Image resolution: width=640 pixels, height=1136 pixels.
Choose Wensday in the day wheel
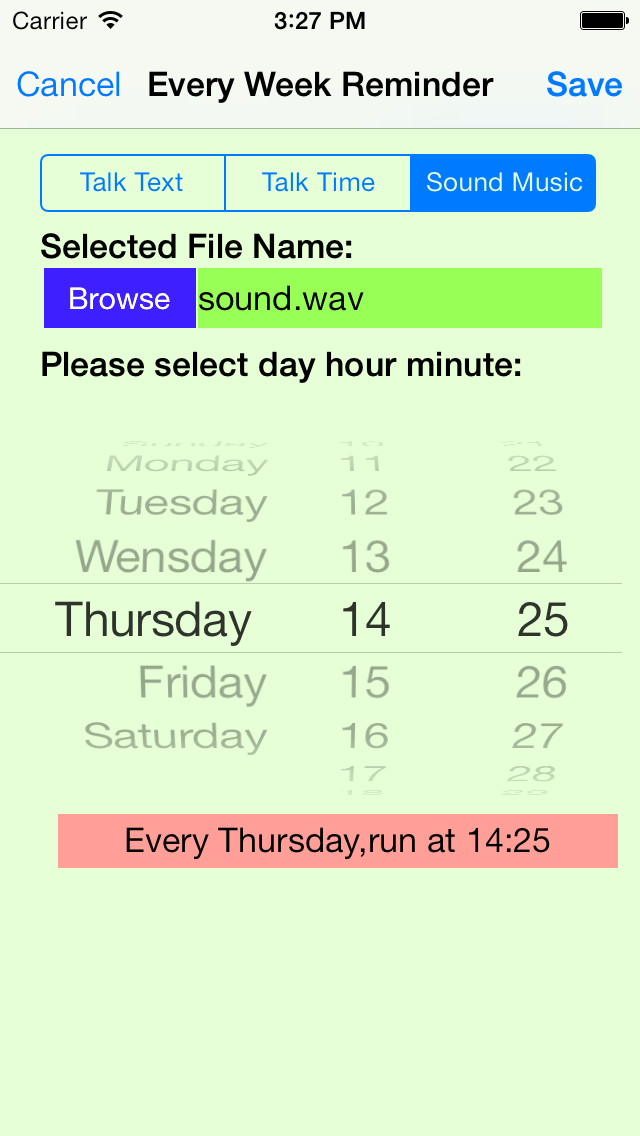[171, 557]
